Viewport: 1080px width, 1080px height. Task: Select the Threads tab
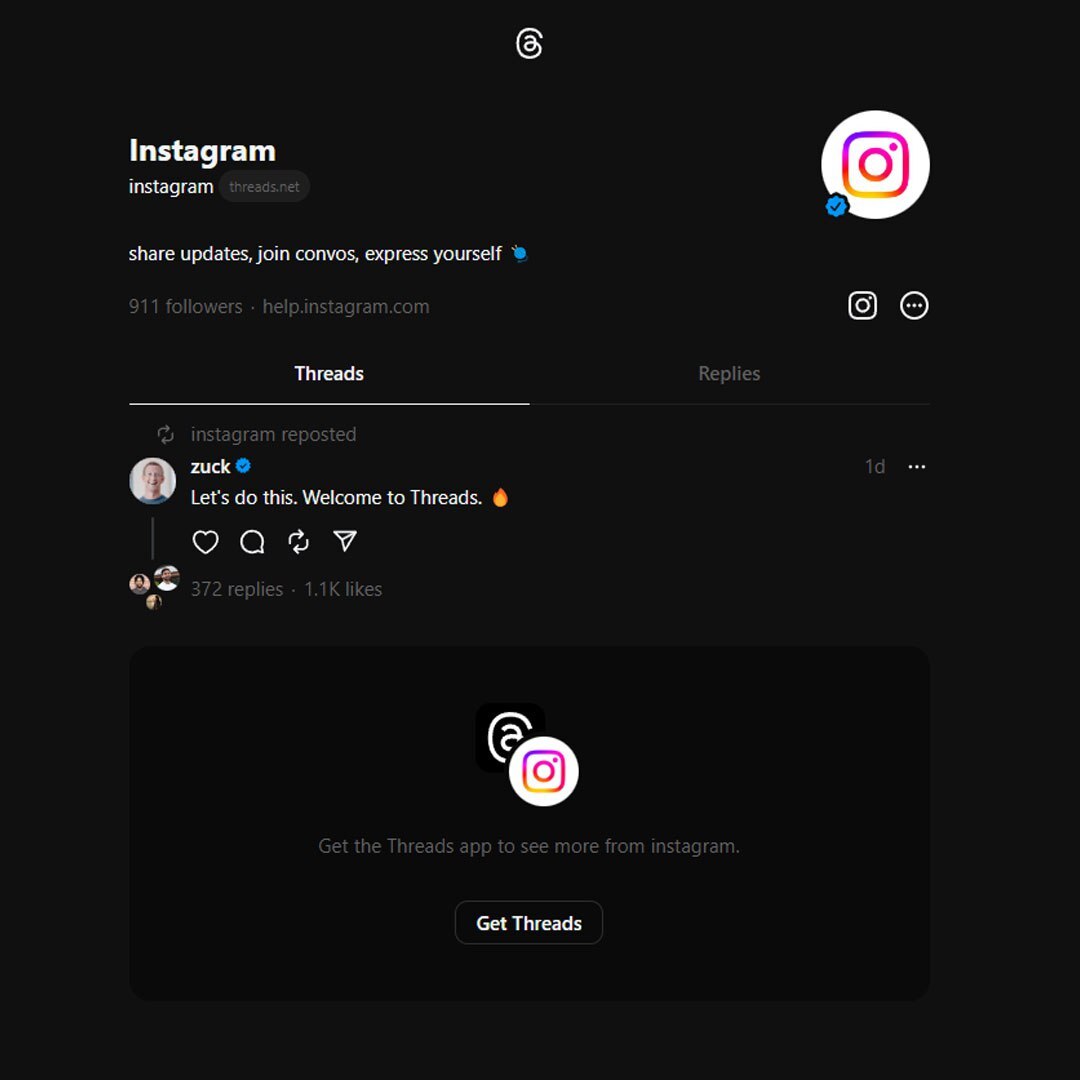coord(329,374)
